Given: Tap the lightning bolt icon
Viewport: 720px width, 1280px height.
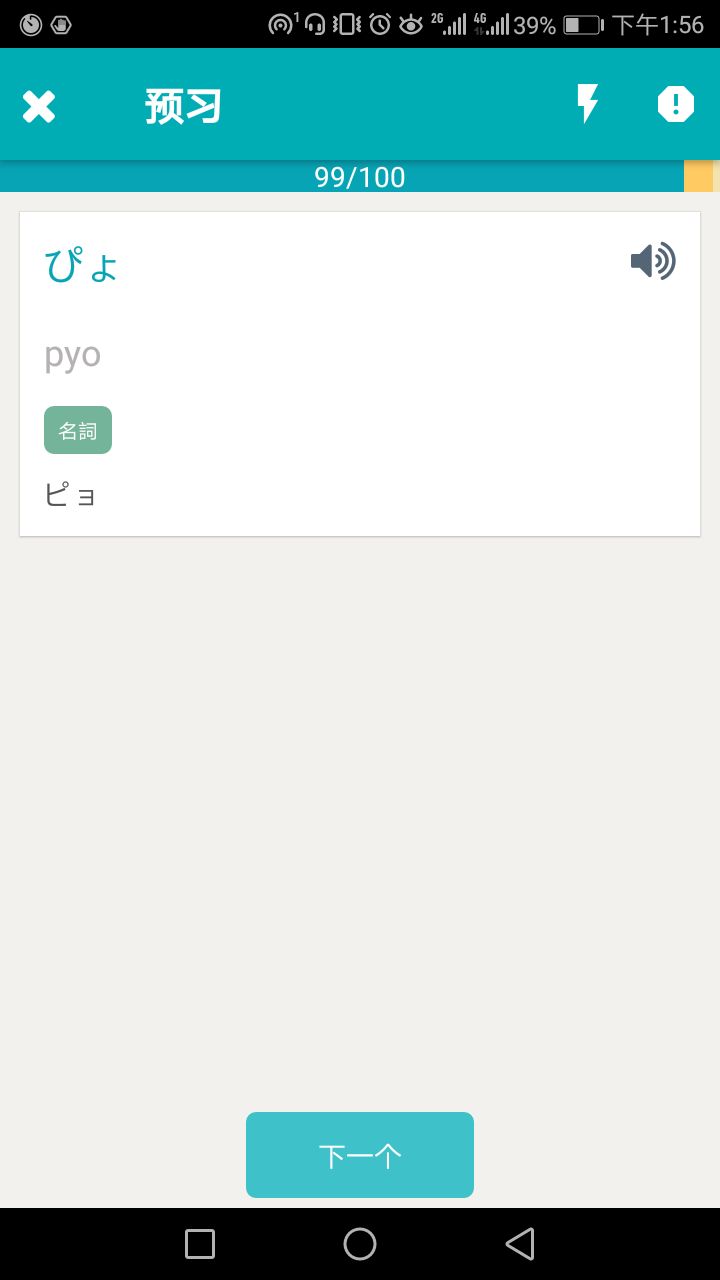Looking at the screenshot, I should [588, 104].
